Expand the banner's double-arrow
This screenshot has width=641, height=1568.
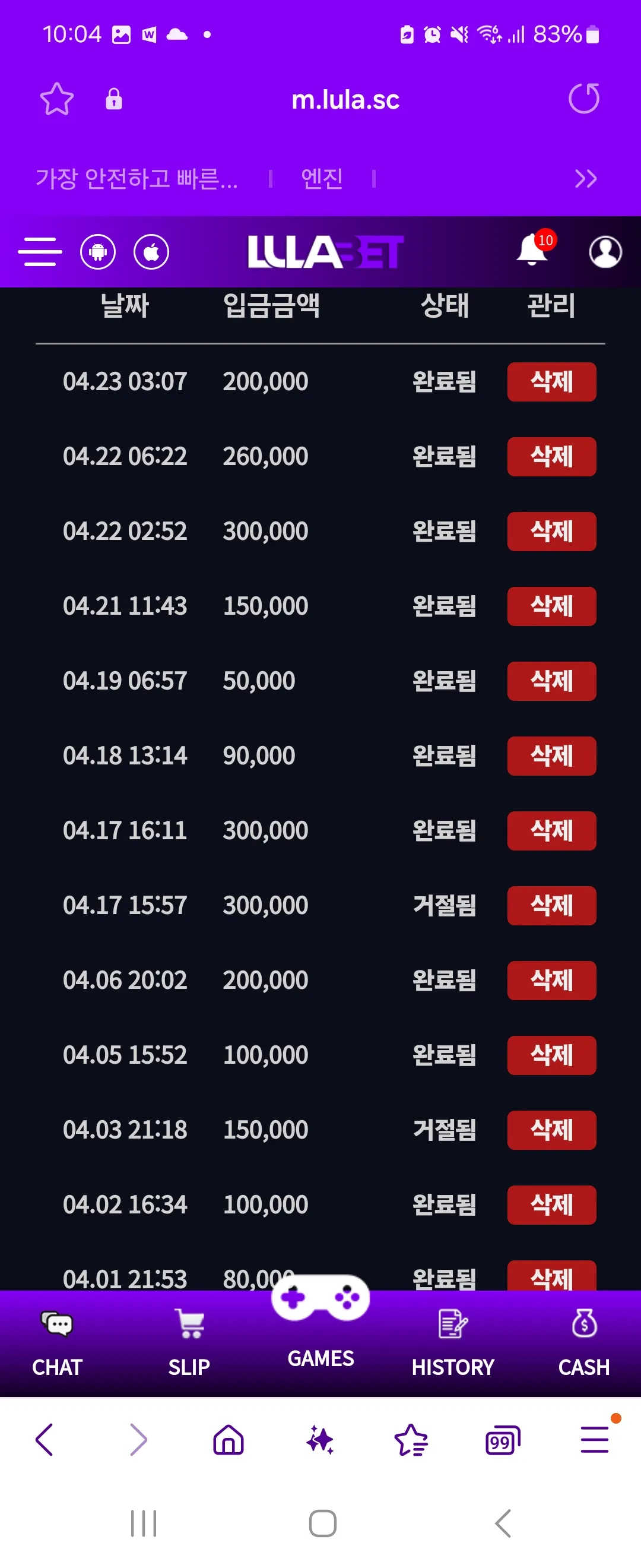click(x=586, y=179)
